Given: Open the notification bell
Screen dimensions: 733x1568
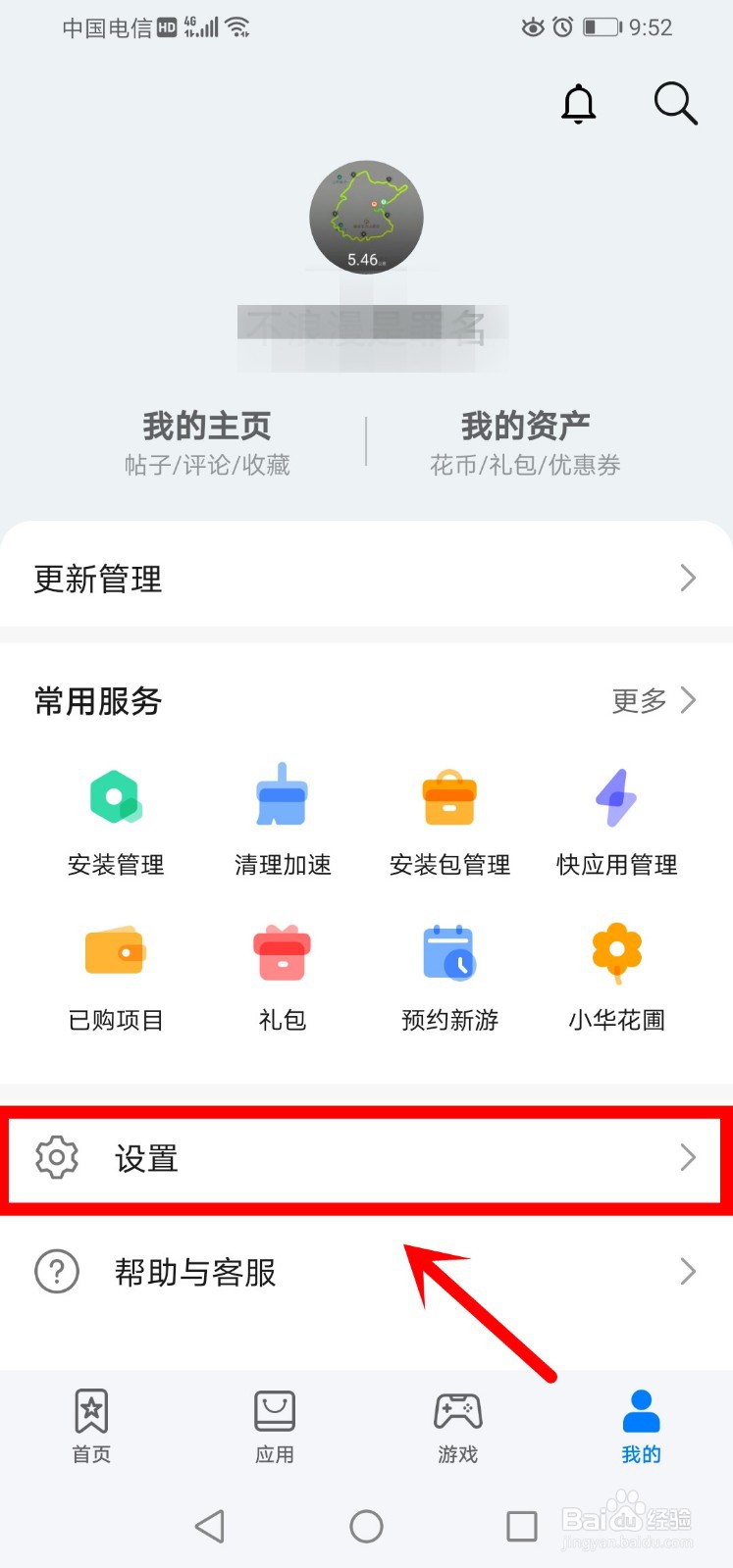Looking at the screenshot, I should pyautogui.click(x=578, y=103).
